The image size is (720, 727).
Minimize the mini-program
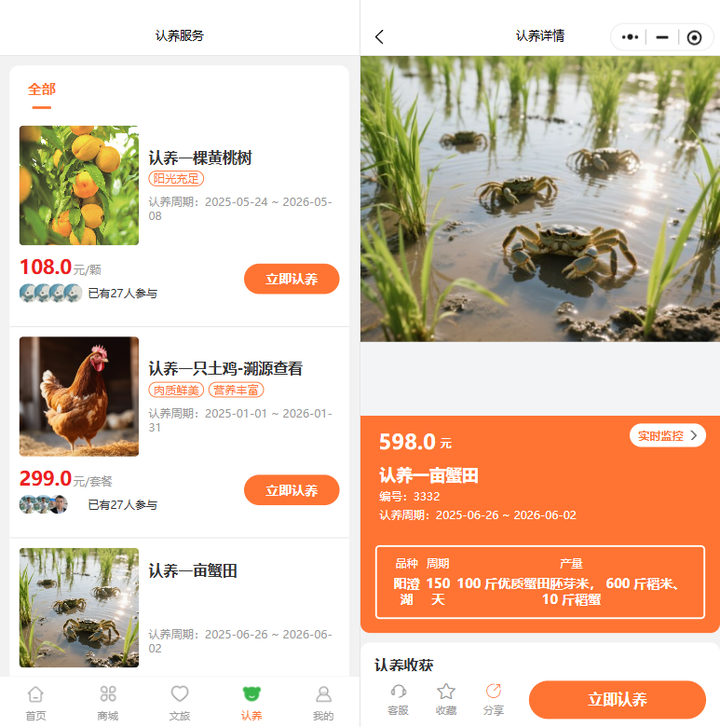pyautogui.click(x=662, y=37)
